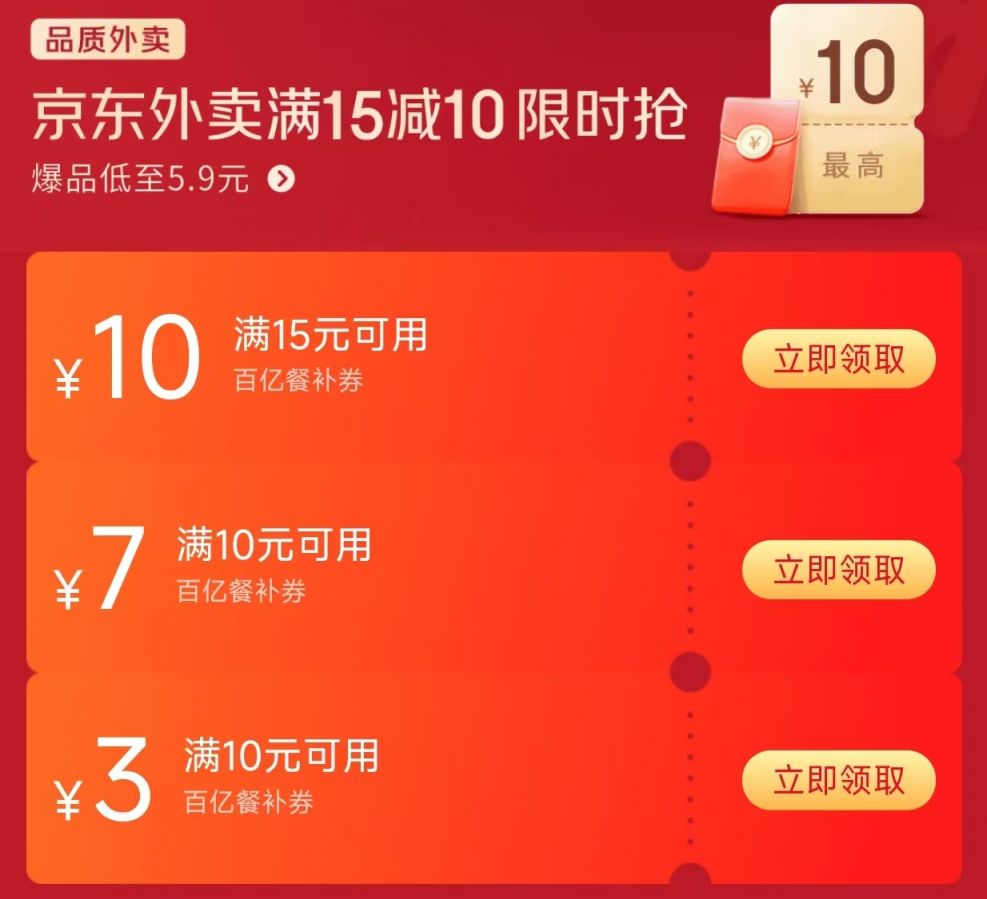The image size is (987, 899).
Task: Claim the ¥7 coupon with 立即领取
Action: (838, 570)
